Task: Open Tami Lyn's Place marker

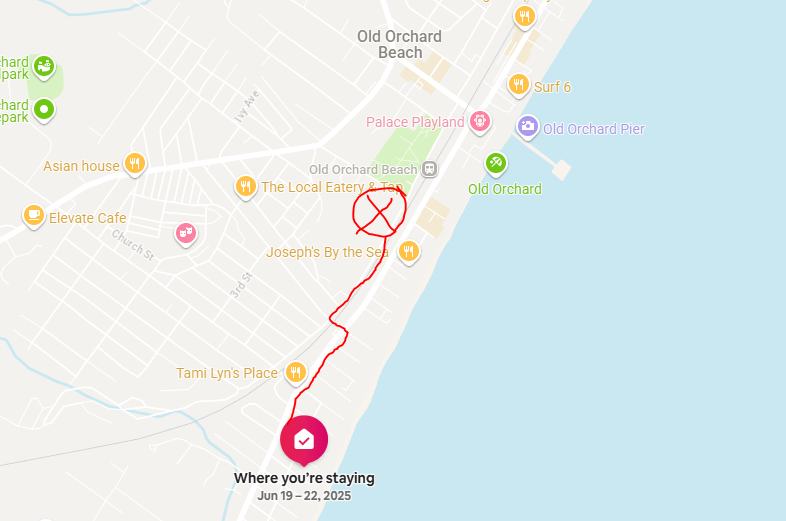Action: pyautogui.click(x=295, y=373)
